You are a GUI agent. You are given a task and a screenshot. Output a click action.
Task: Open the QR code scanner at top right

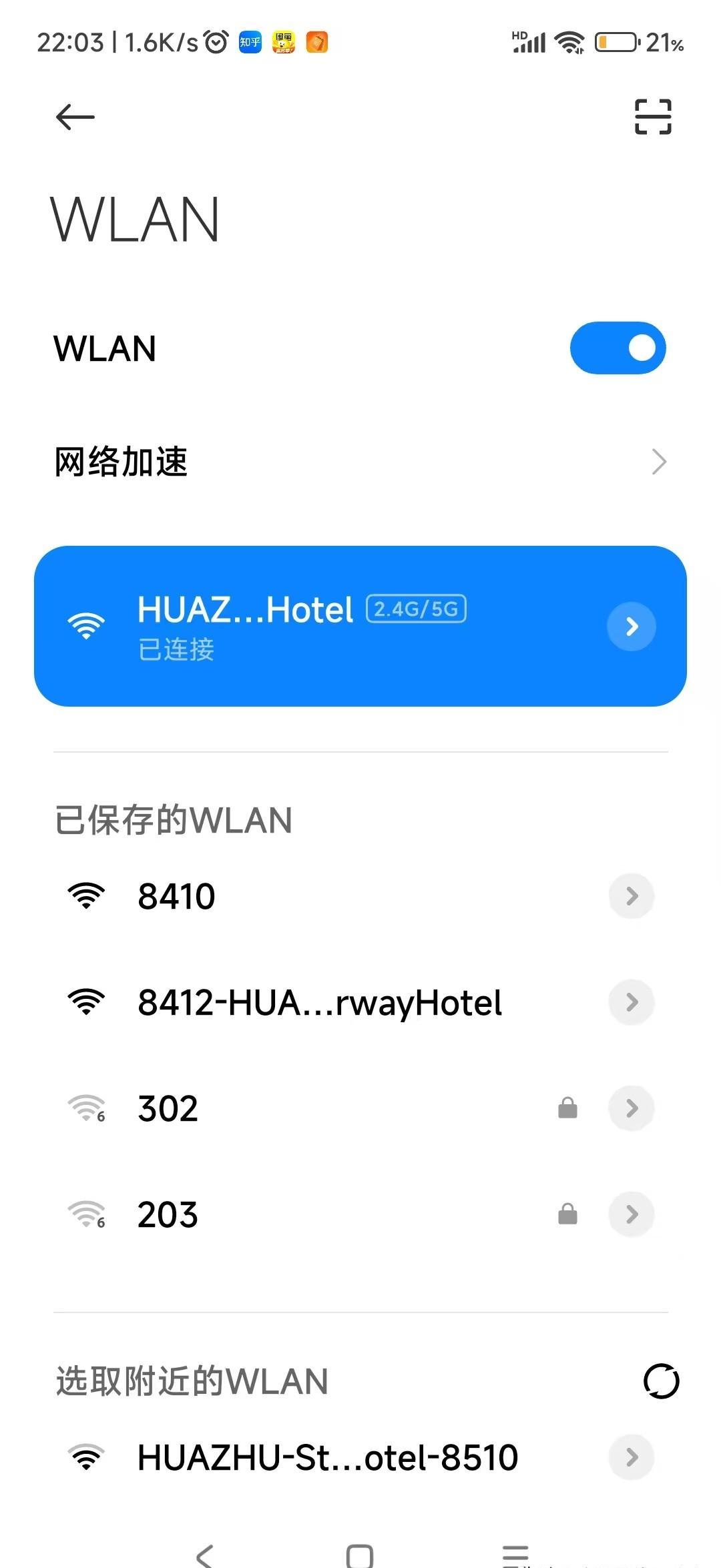click(651, 116)
